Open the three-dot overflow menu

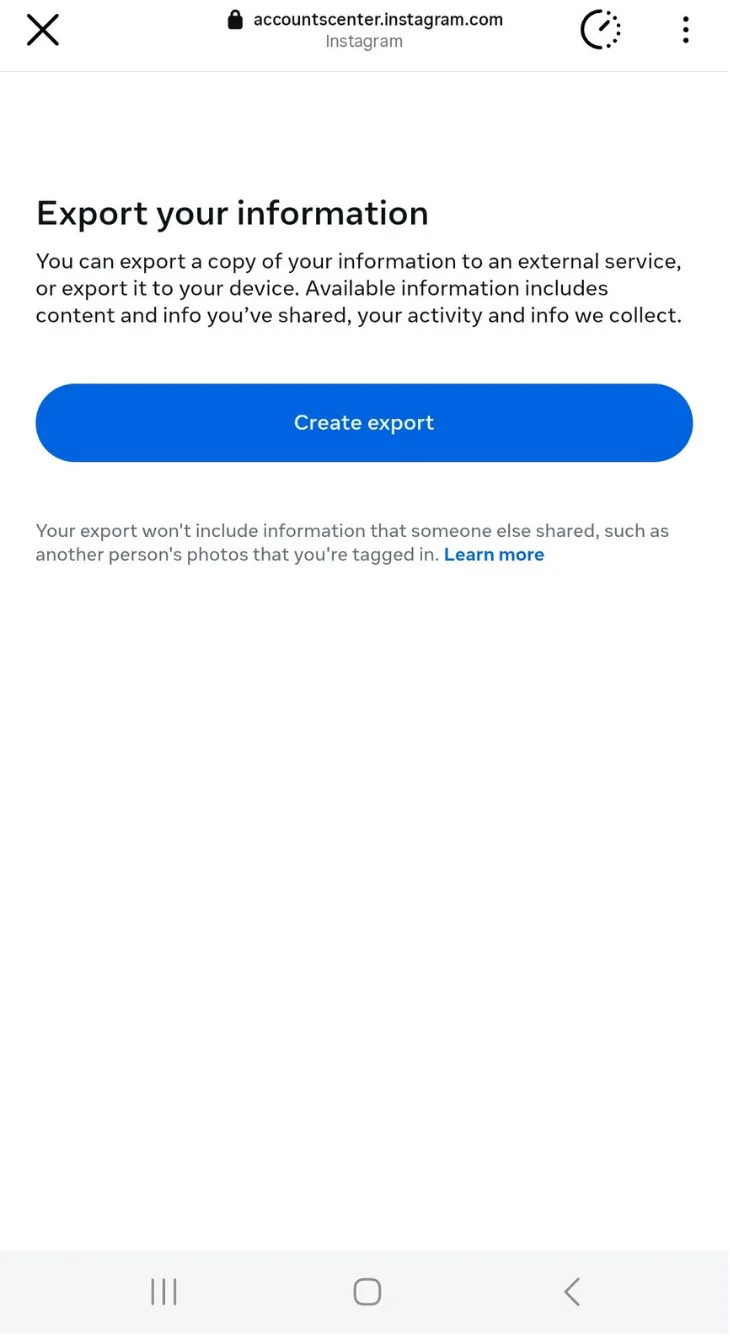[685, 30]
